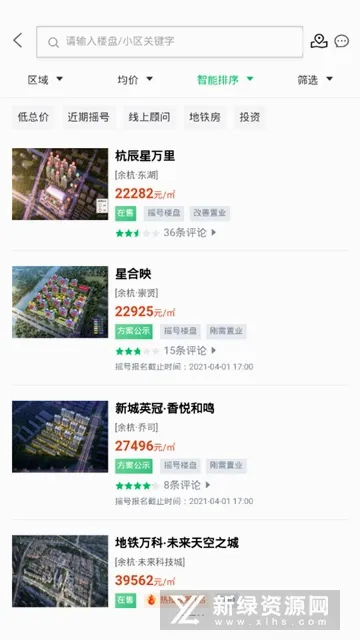Select the 线上顾问 chip
The height and width of the screenshot is (640, 360).
(x=149, y=117)
